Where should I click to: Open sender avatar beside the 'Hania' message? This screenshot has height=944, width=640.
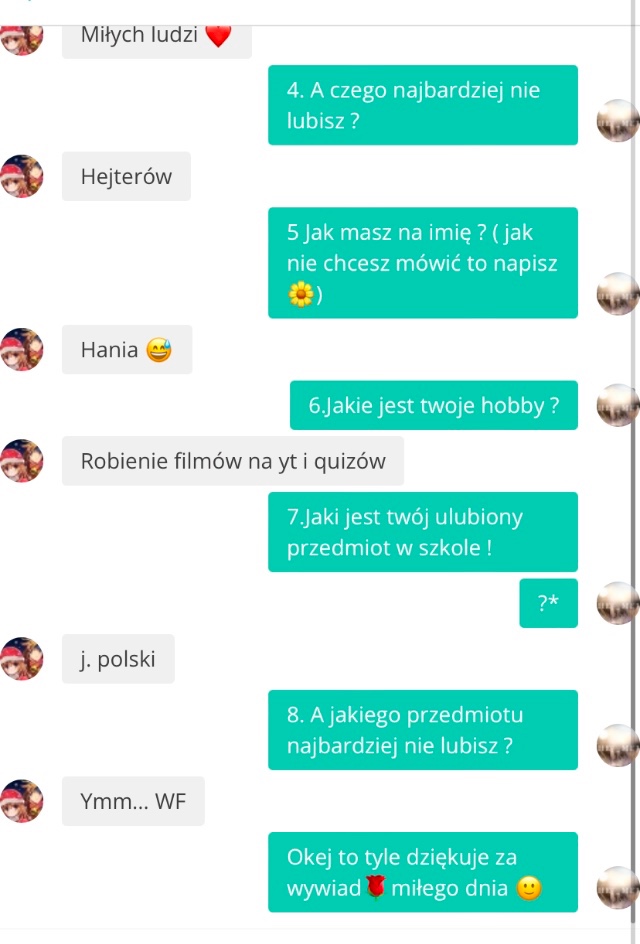[22, 349]
